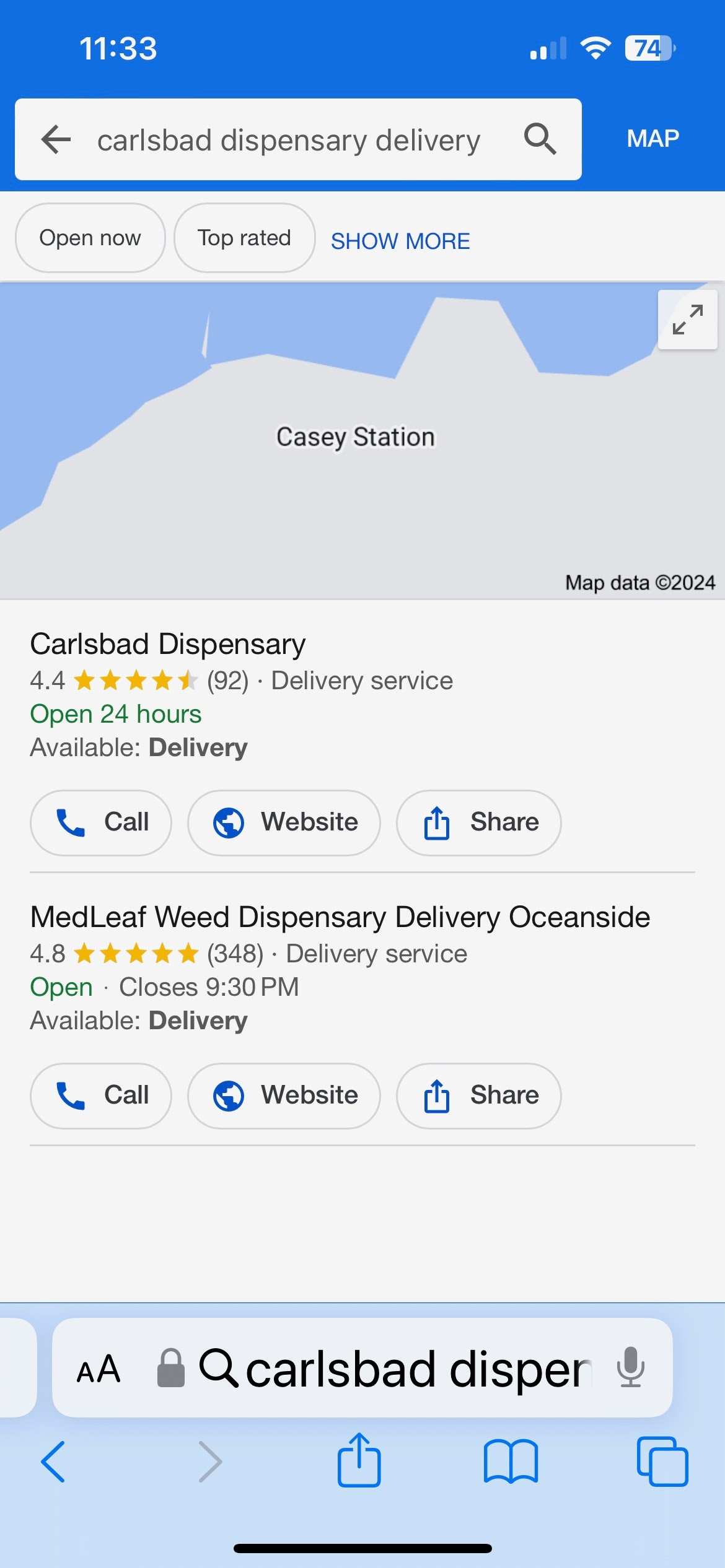Open Safari bookmarks
Viewport: 725px width, 1568px height.
(511, 1461)
